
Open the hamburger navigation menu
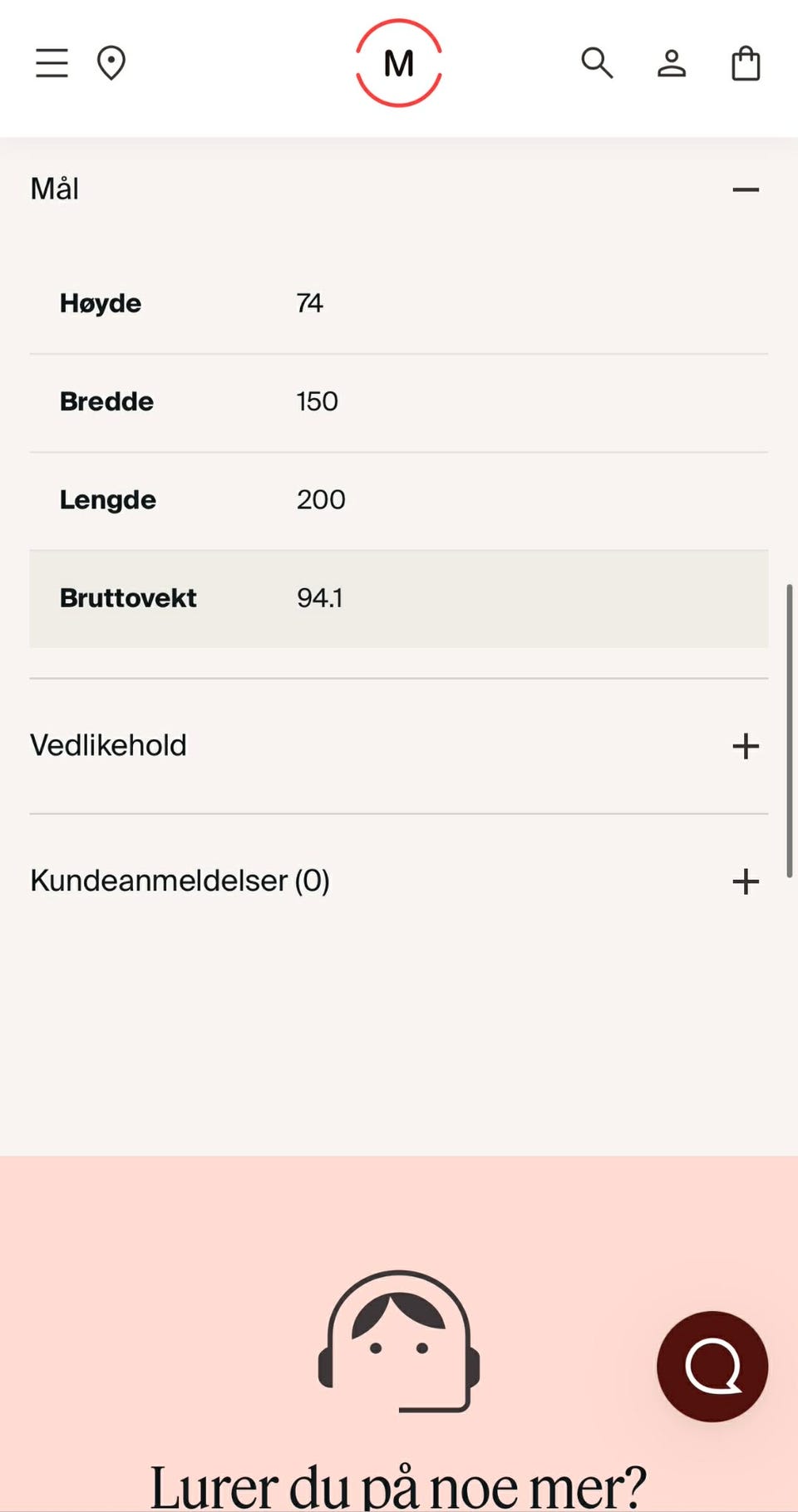point(52,62)
